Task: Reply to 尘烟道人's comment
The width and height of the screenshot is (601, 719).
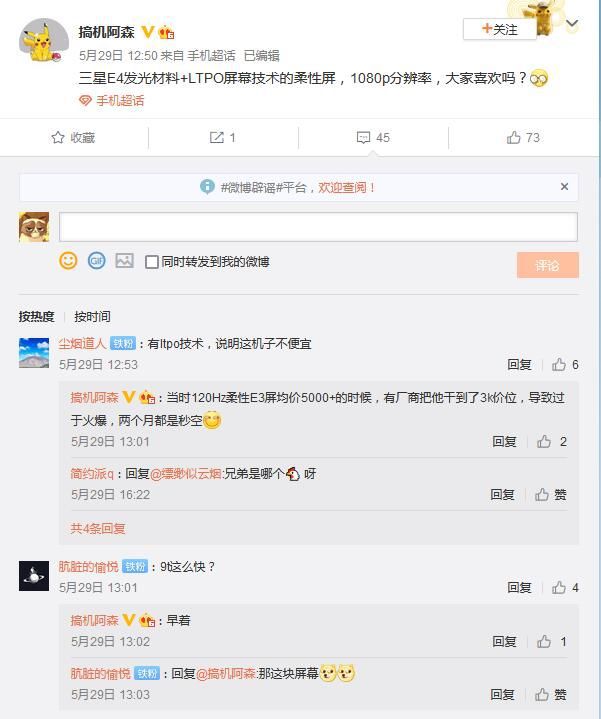Action: 519,365
